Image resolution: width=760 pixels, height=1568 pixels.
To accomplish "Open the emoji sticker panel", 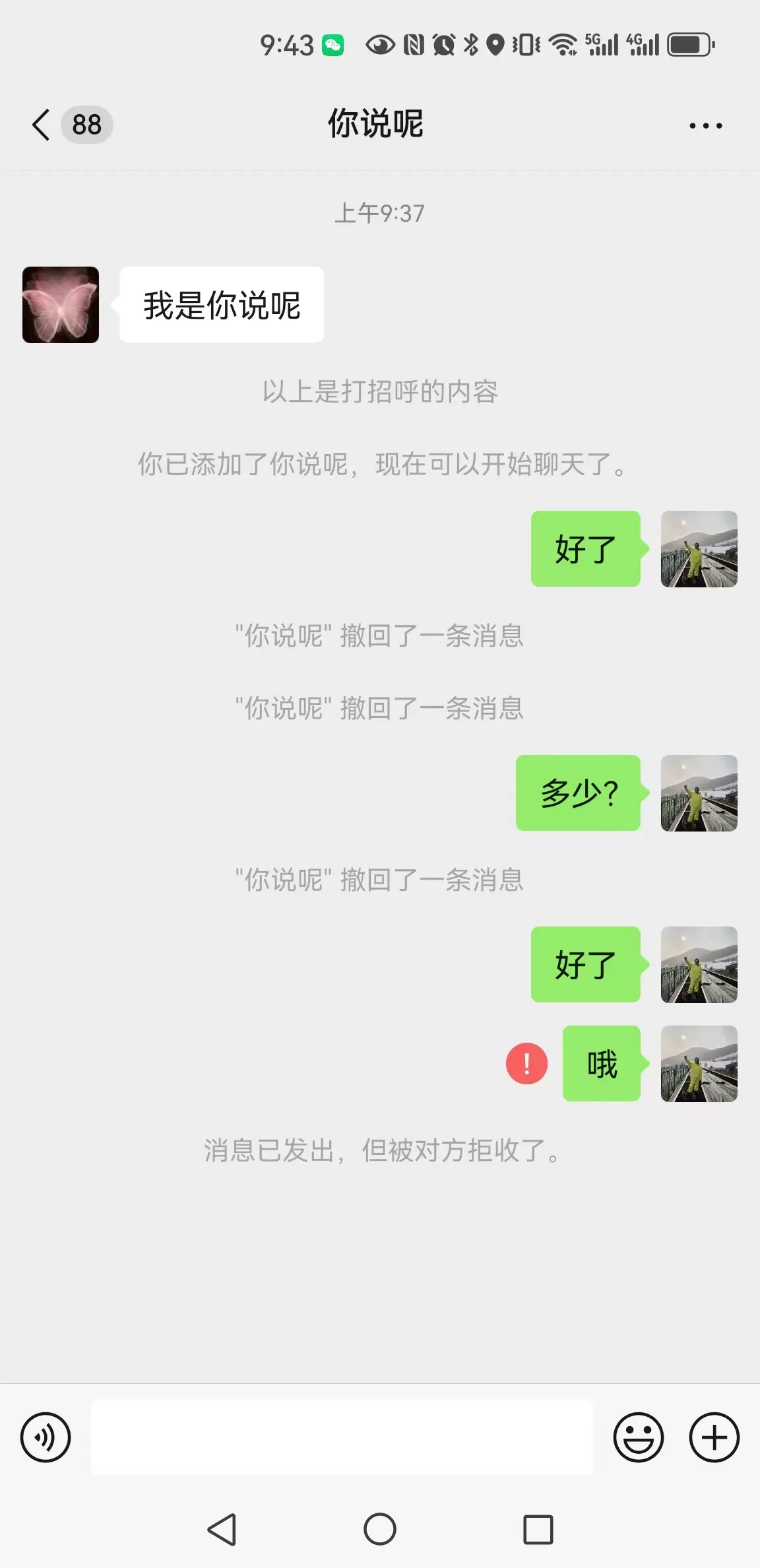I will tap(638, 1437).
